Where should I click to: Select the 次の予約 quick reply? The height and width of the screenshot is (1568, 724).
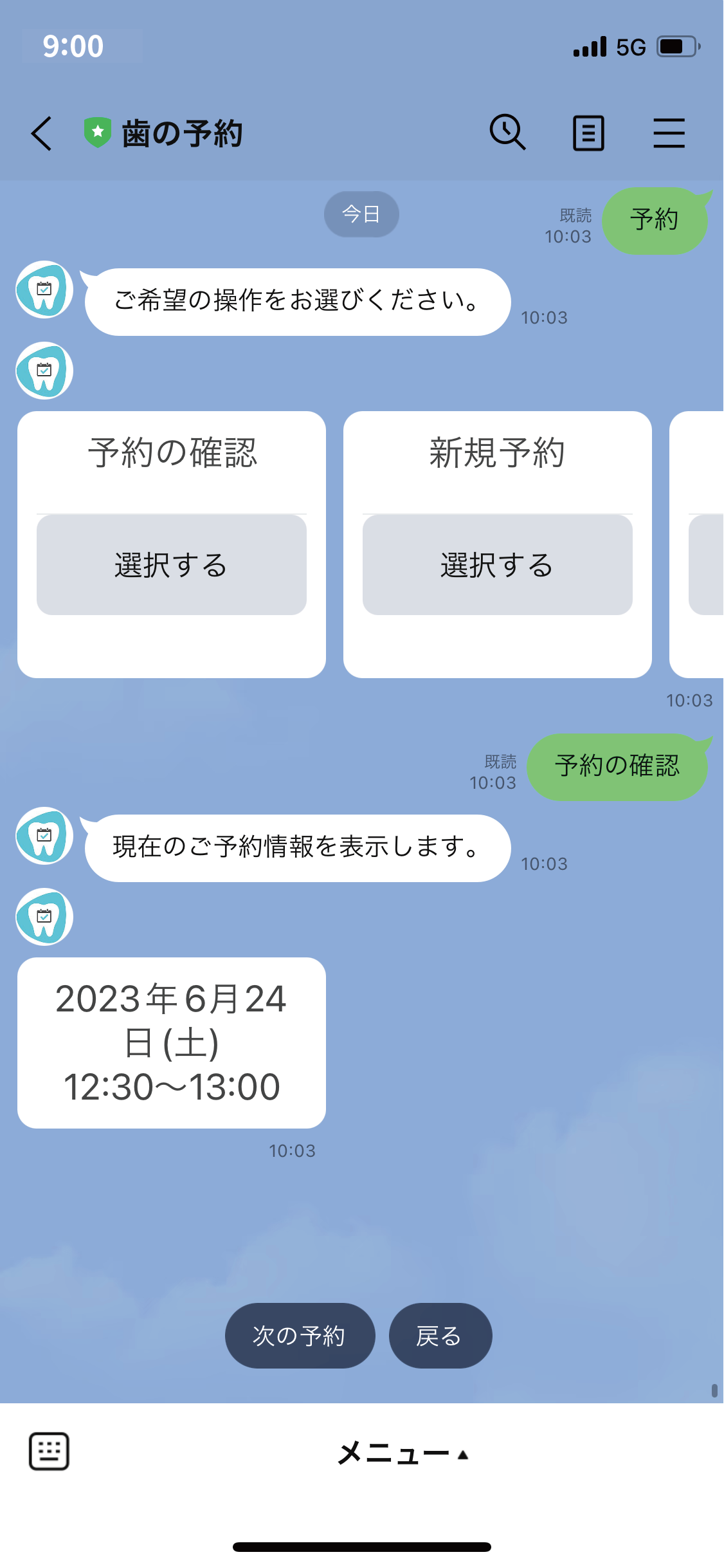tap(300, 1336)
